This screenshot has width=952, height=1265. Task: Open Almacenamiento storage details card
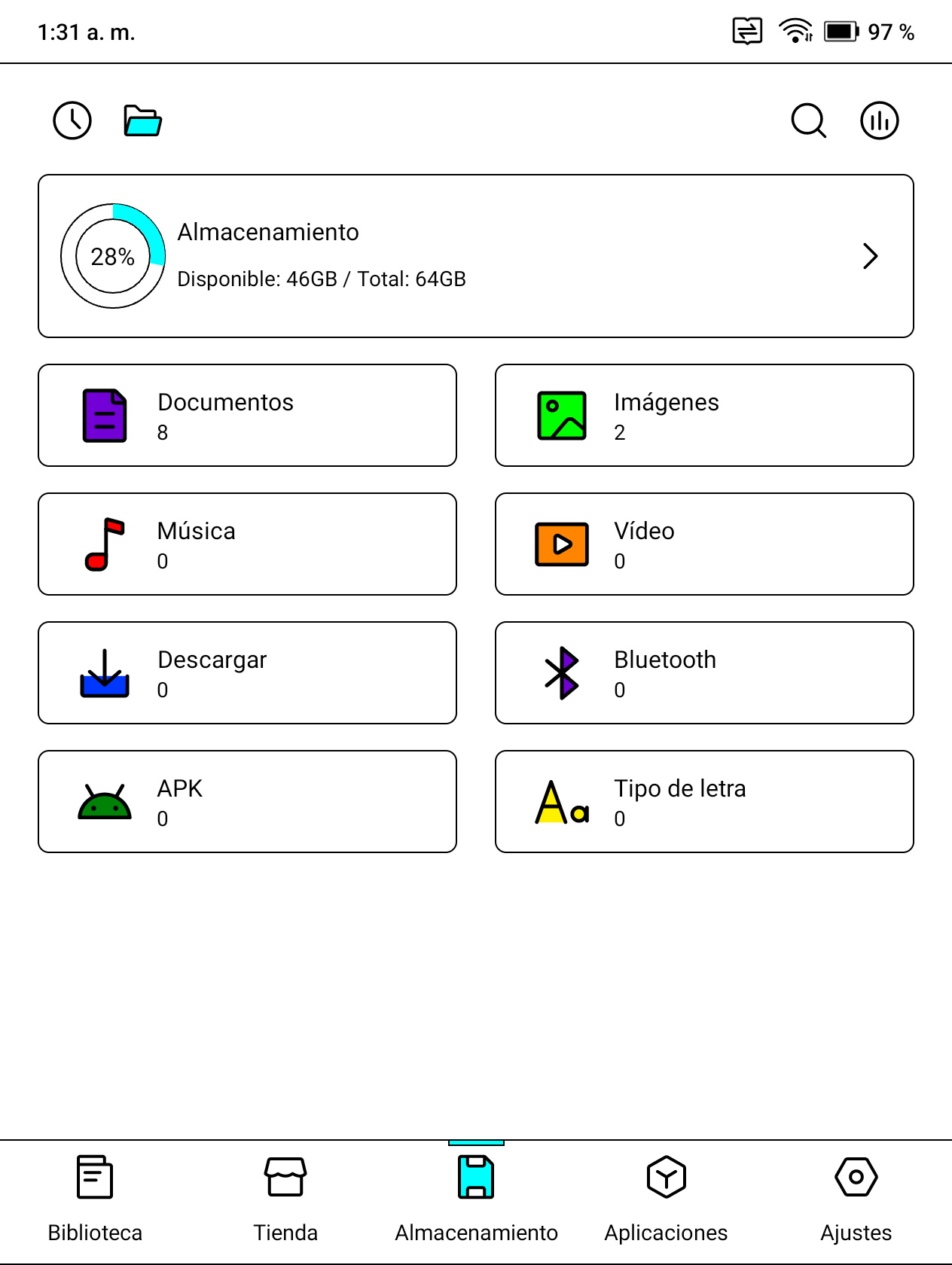click(x=475, y=256)
